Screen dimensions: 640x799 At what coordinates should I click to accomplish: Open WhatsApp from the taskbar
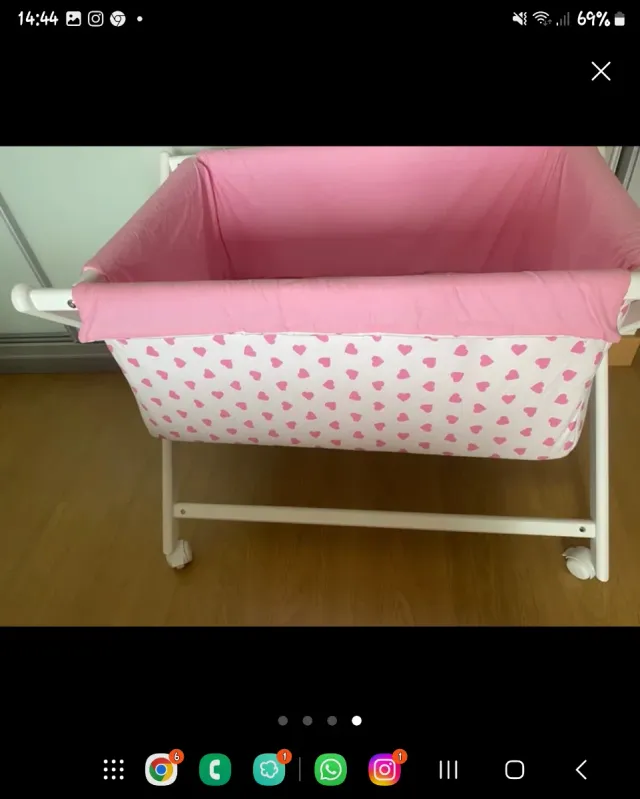(x=330, y=769)
